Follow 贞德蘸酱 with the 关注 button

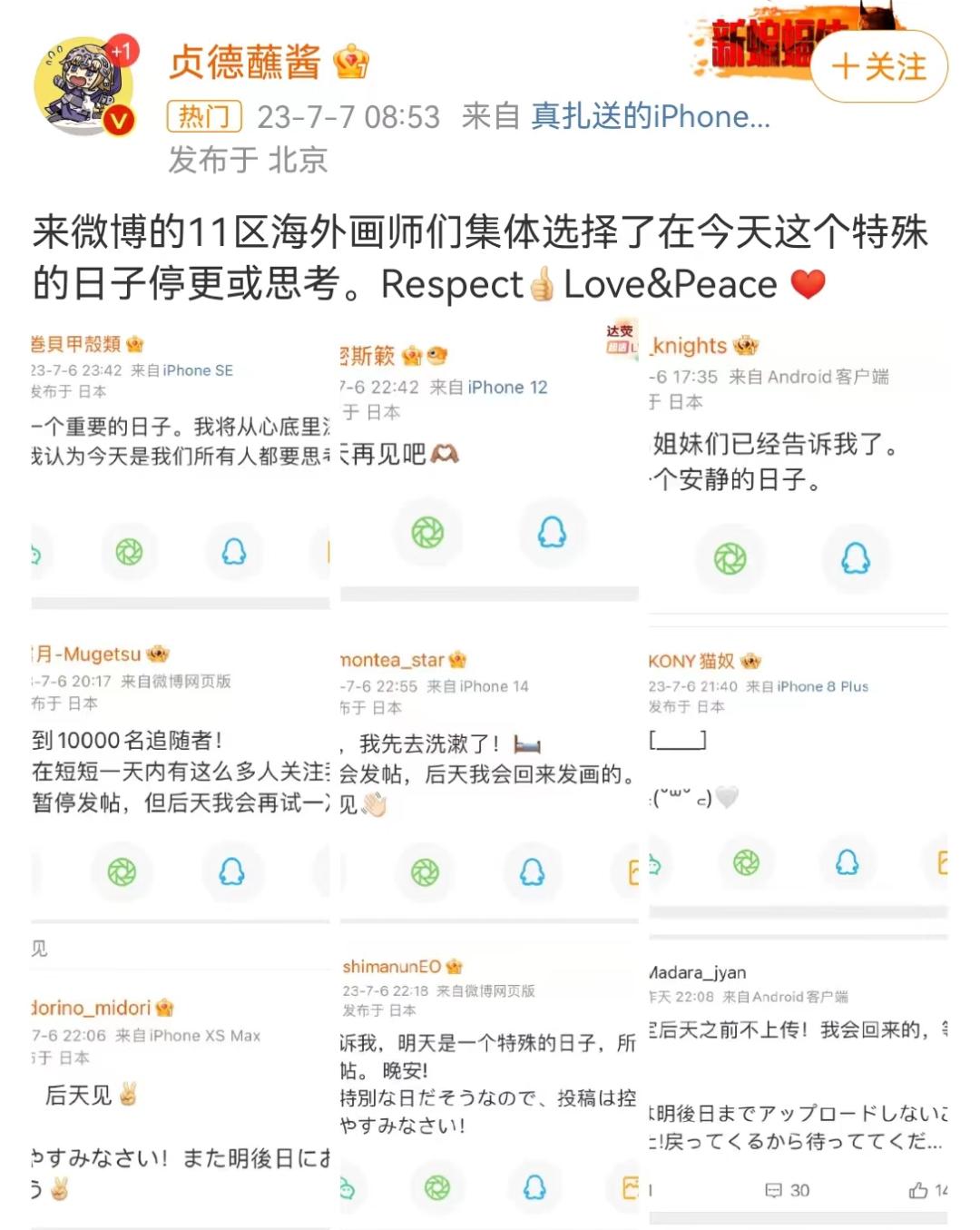coord(878,66)
